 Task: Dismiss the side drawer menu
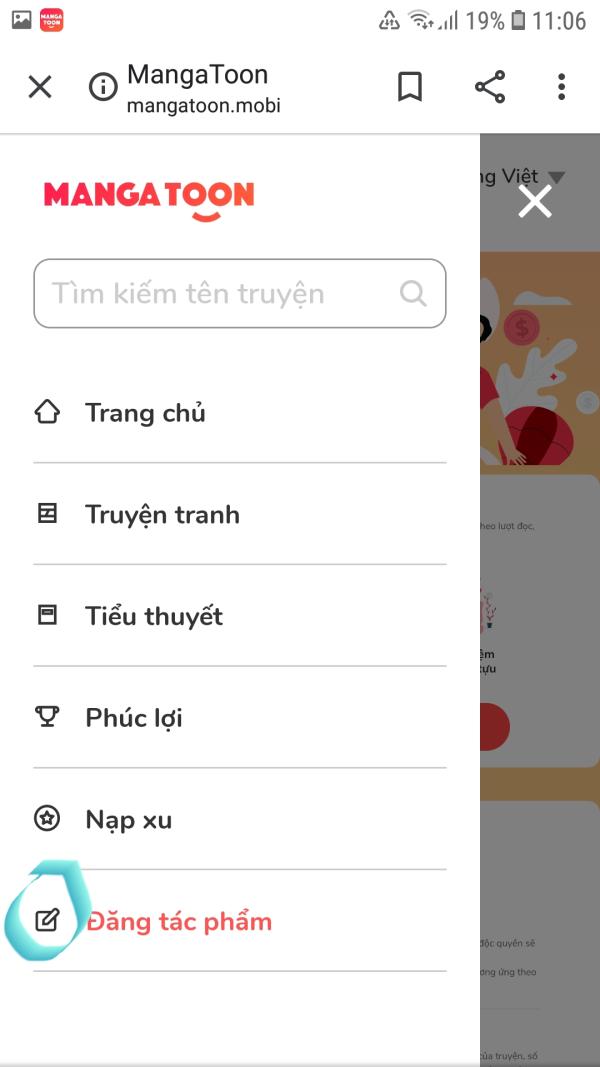(x=535, y=202)
